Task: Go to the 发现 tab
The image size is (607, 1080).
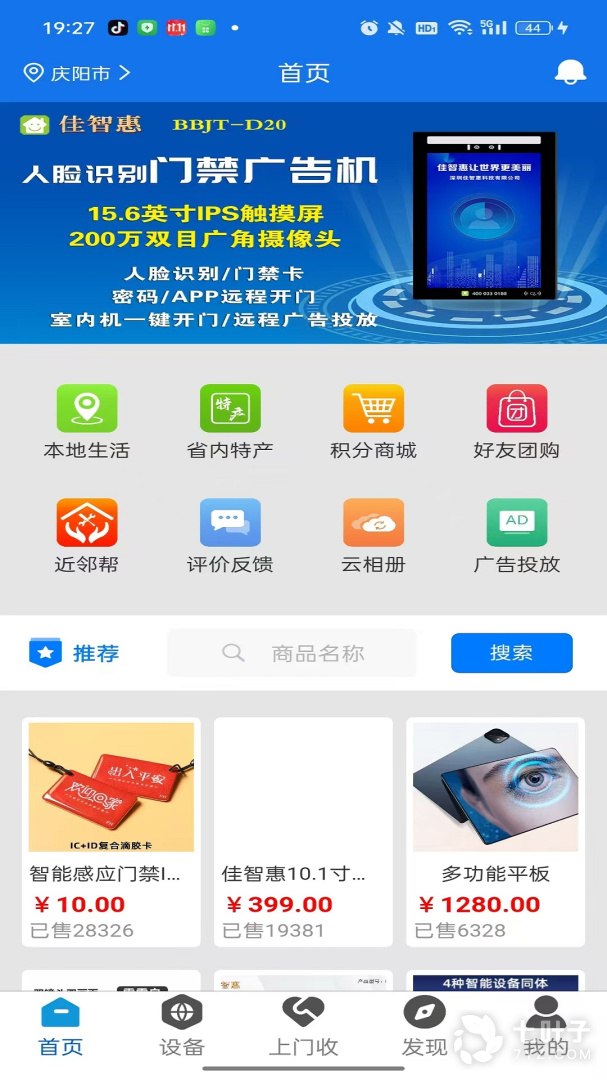Action: click(x=424, y=1028)
